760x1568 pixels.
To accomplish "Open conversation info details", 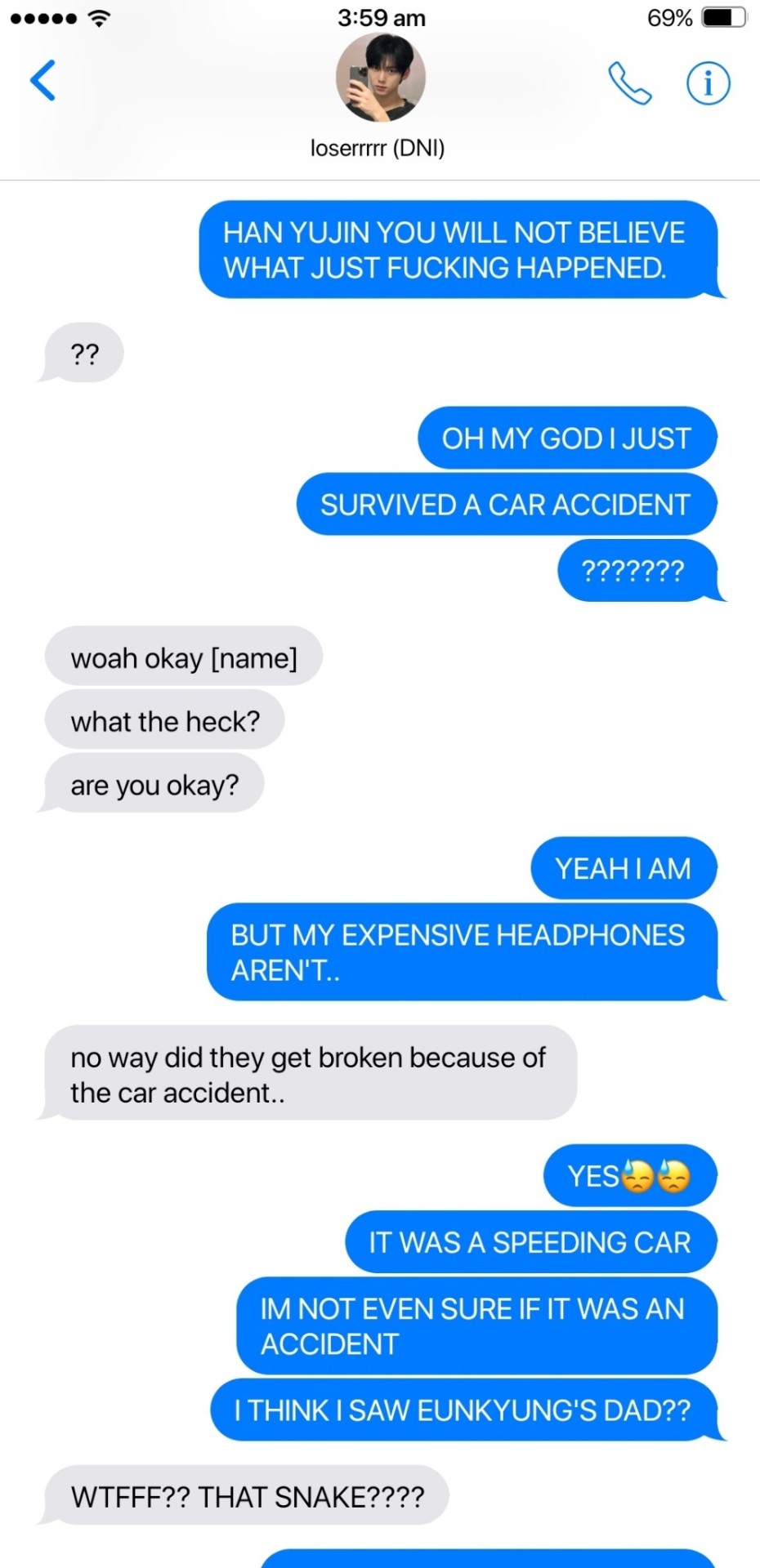I will (708, 83).
